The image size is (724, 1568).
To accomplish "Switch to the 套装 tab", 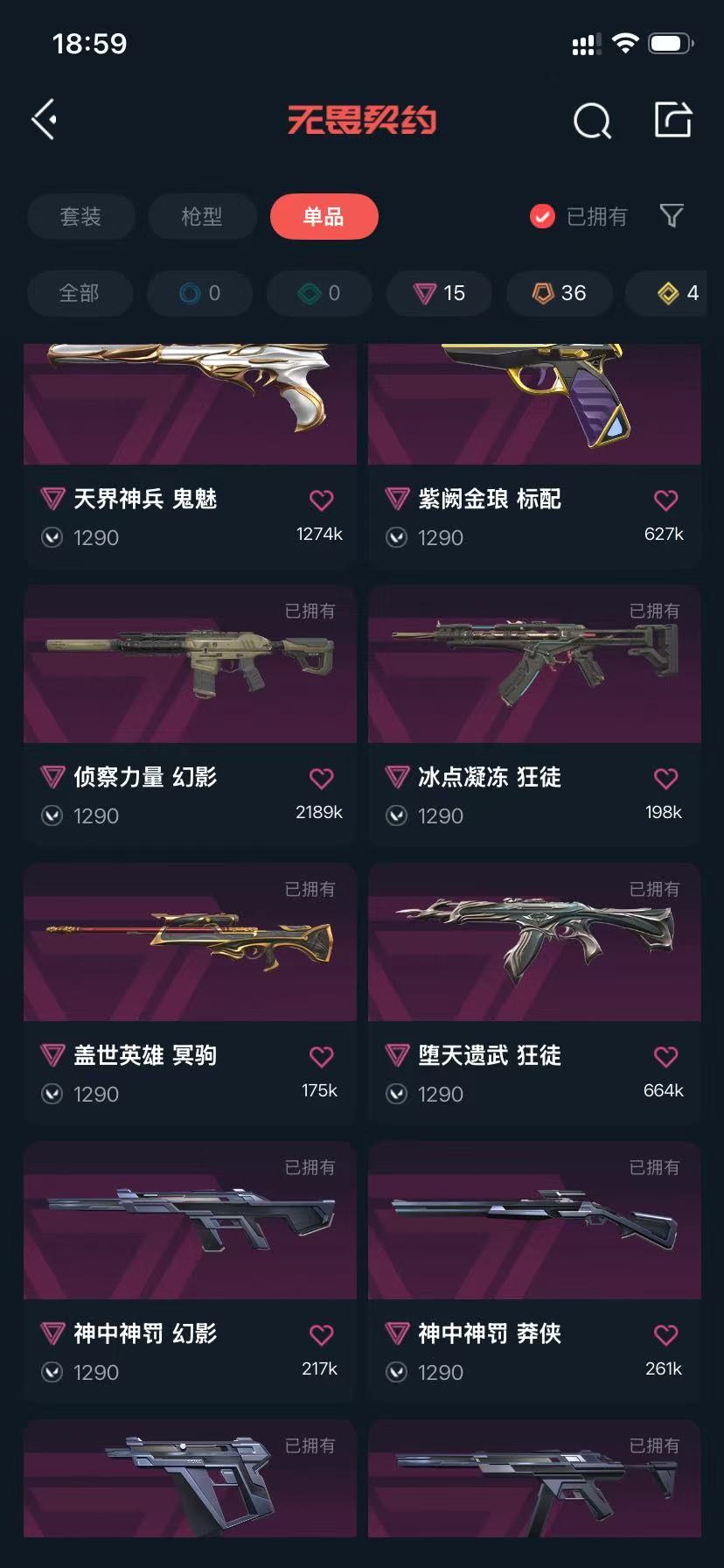I will pyautogui.click(x=80, y=216).
